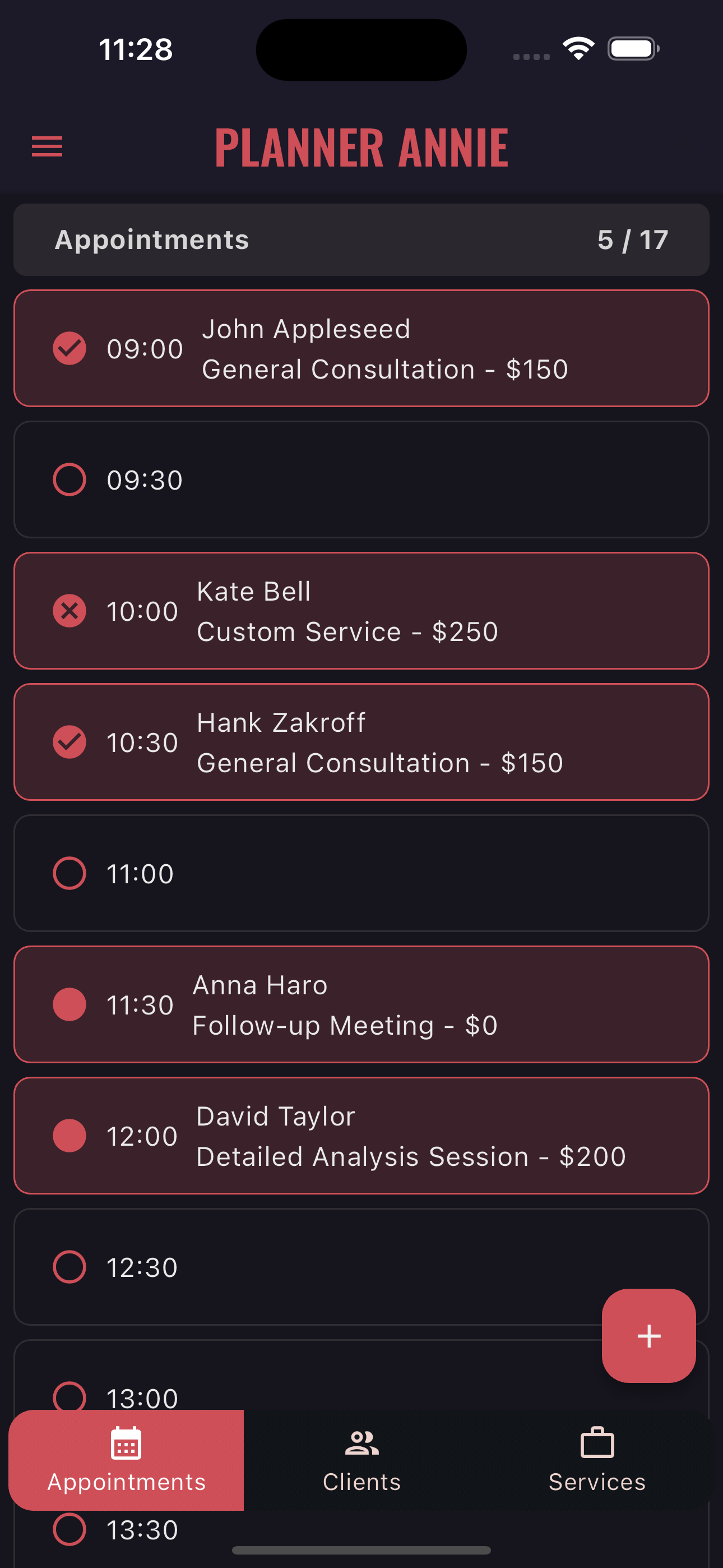The width and height of the screenshot is (723, 1568).
Task: Switch to the Services tab
Action: click(x=597, y=1460)
